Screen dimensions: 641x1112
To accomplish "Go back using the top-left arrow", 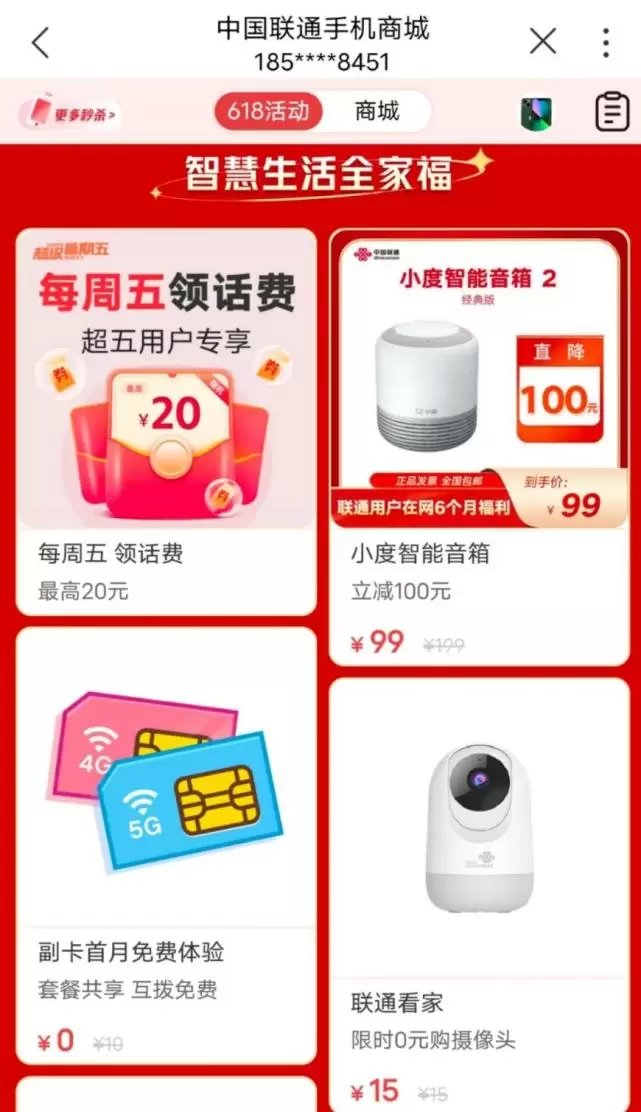I will tap(40, 42).
